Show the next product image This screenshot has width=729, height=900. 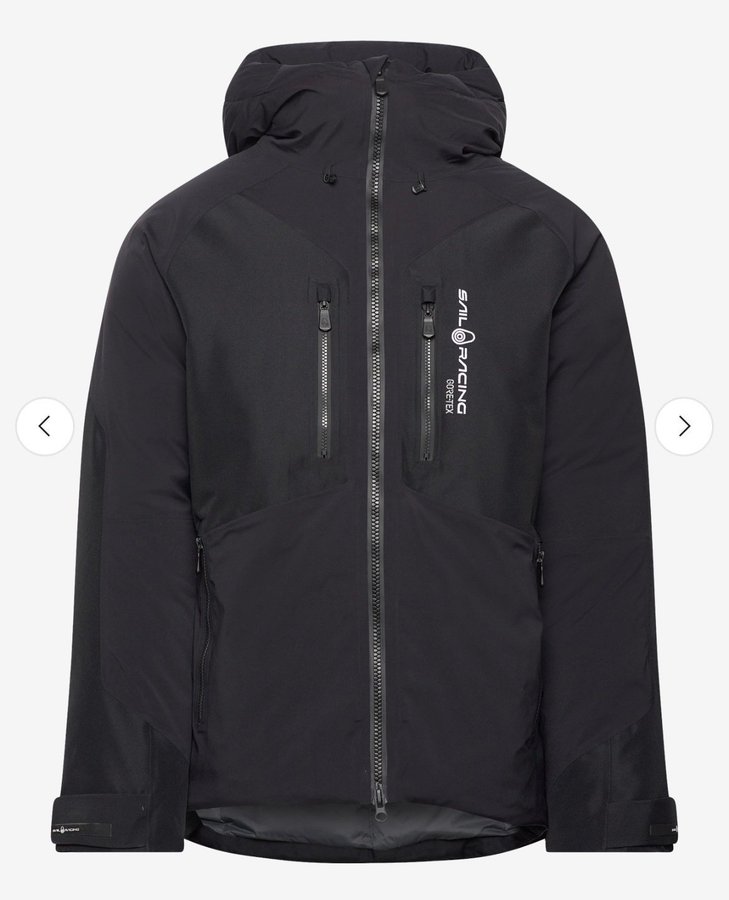coord(684,427)
